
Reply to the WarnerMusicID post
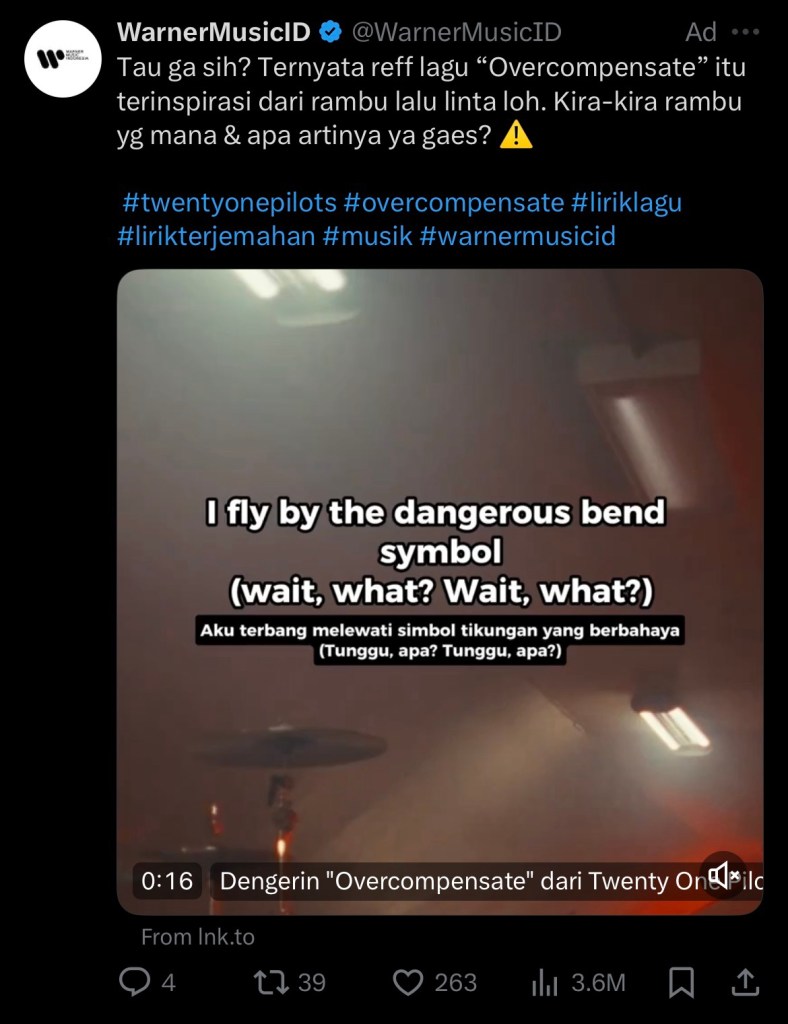[x=135, y=982]
